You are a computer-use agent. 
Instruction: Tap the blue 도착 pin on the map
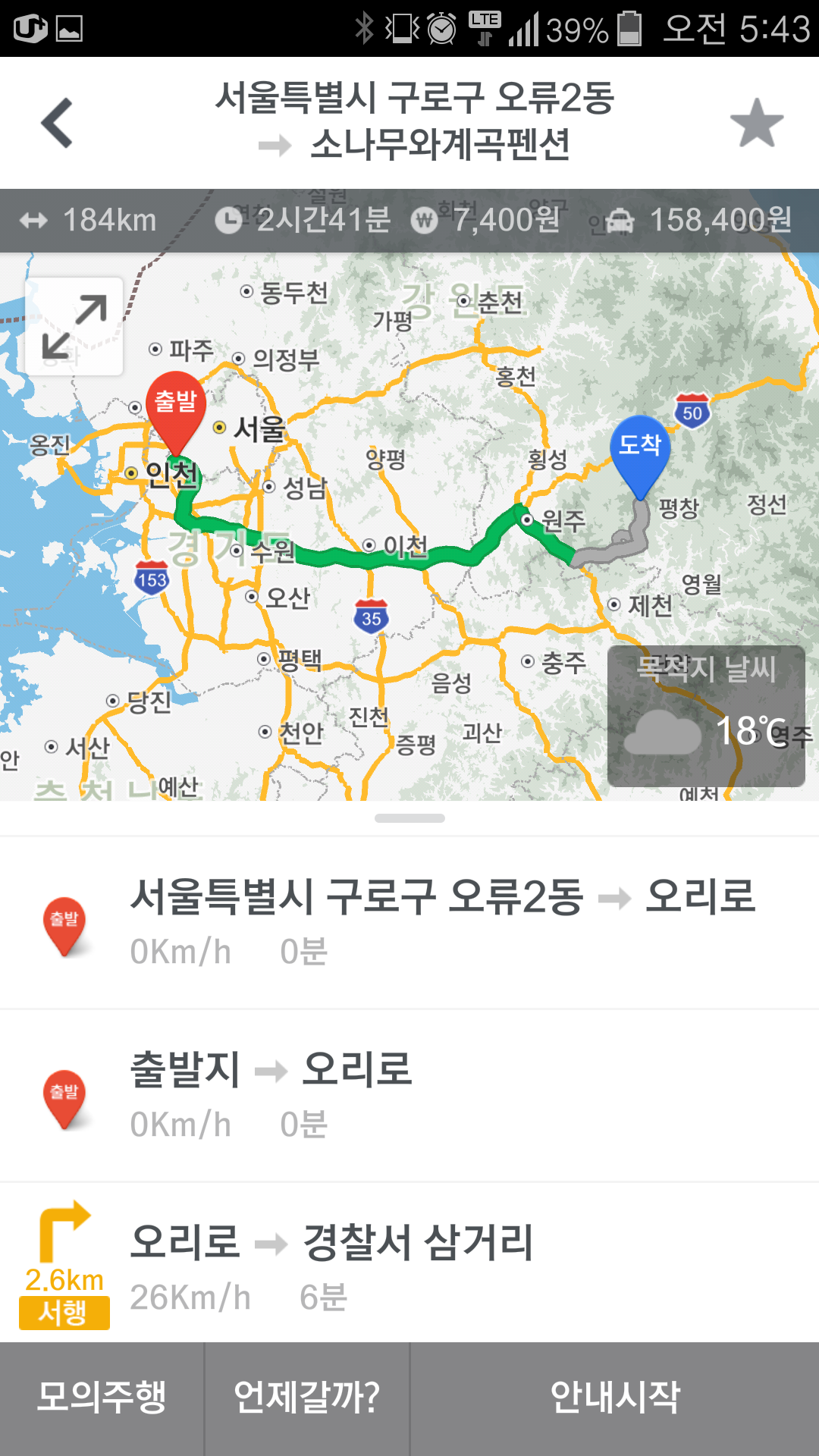[x=640, y=450]
